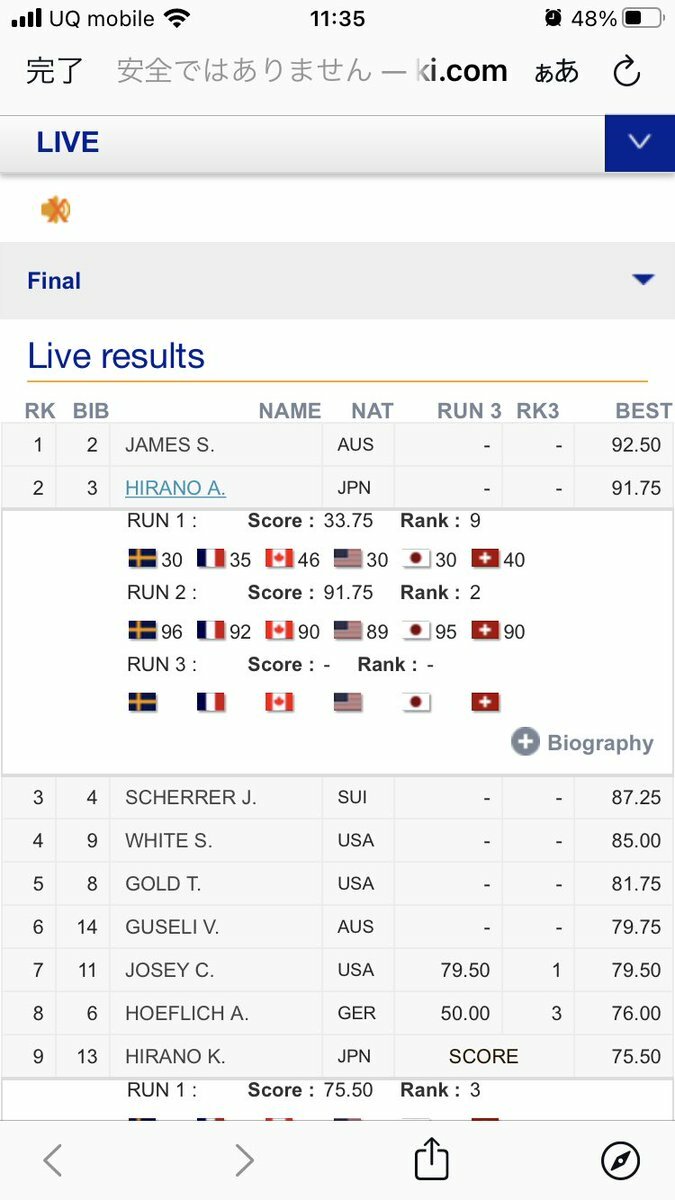Screen dimensions: 675x1200
Task: Open the share sheet
Action: pyautogui.click(x=431, y=1158)
